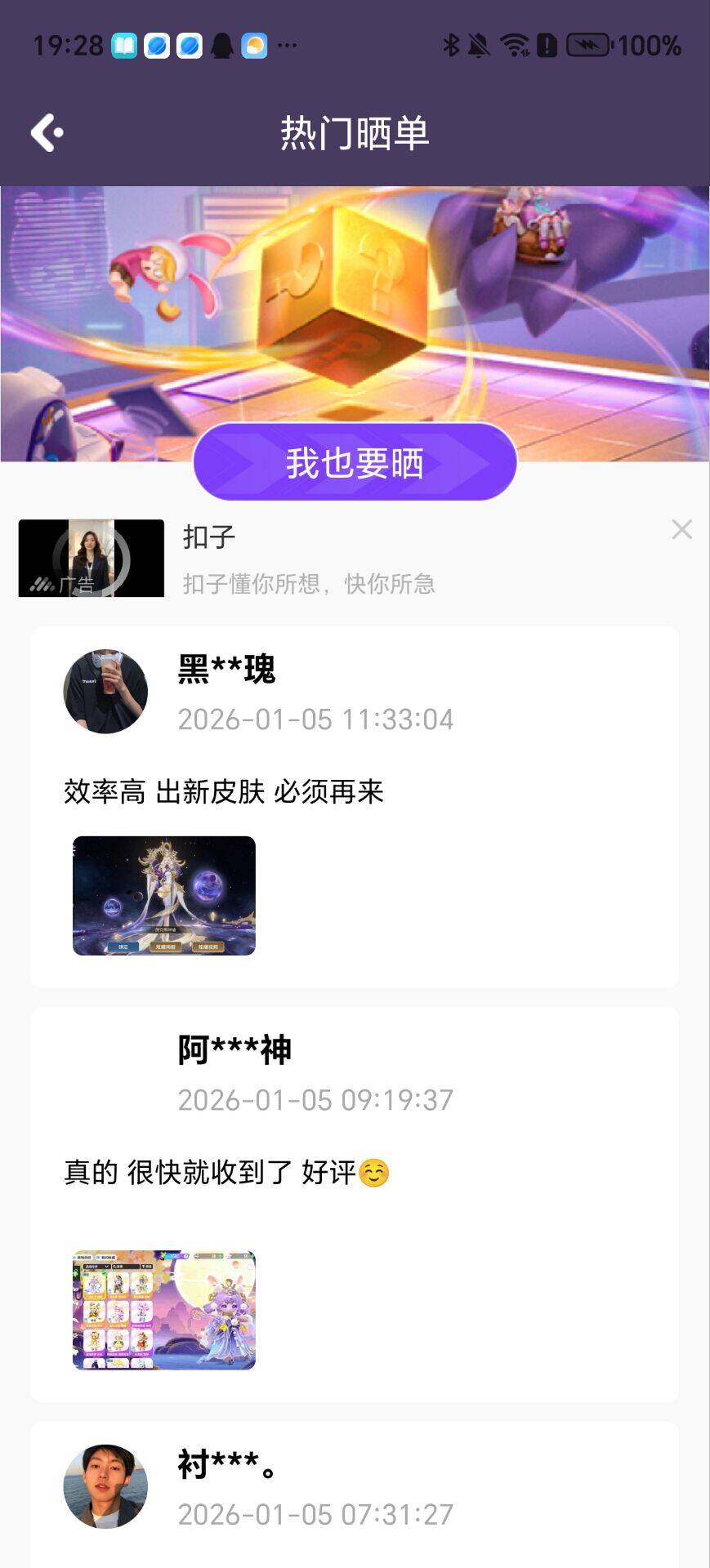Viewport: 710px width, 1568px height.
Task: Tap the 我也要晒 button
Action: [x=355, y=462]
